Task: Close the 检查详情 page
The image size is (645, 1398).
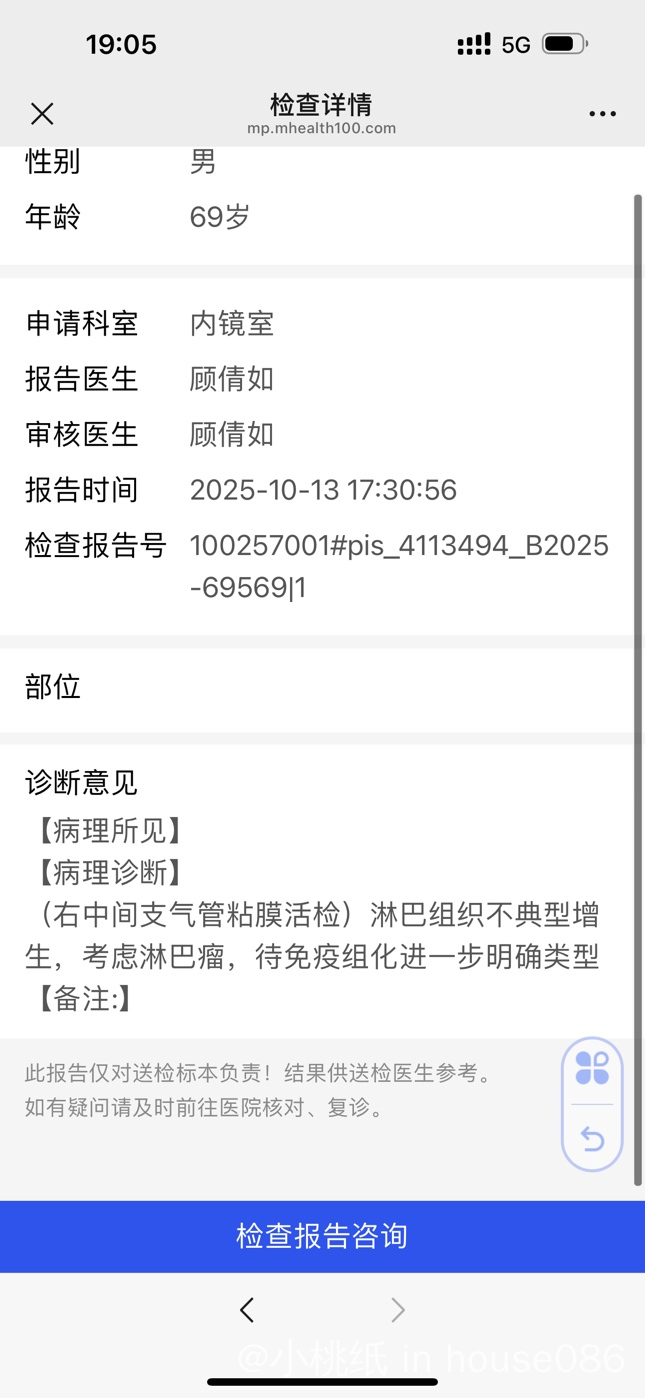Action: 42,114
